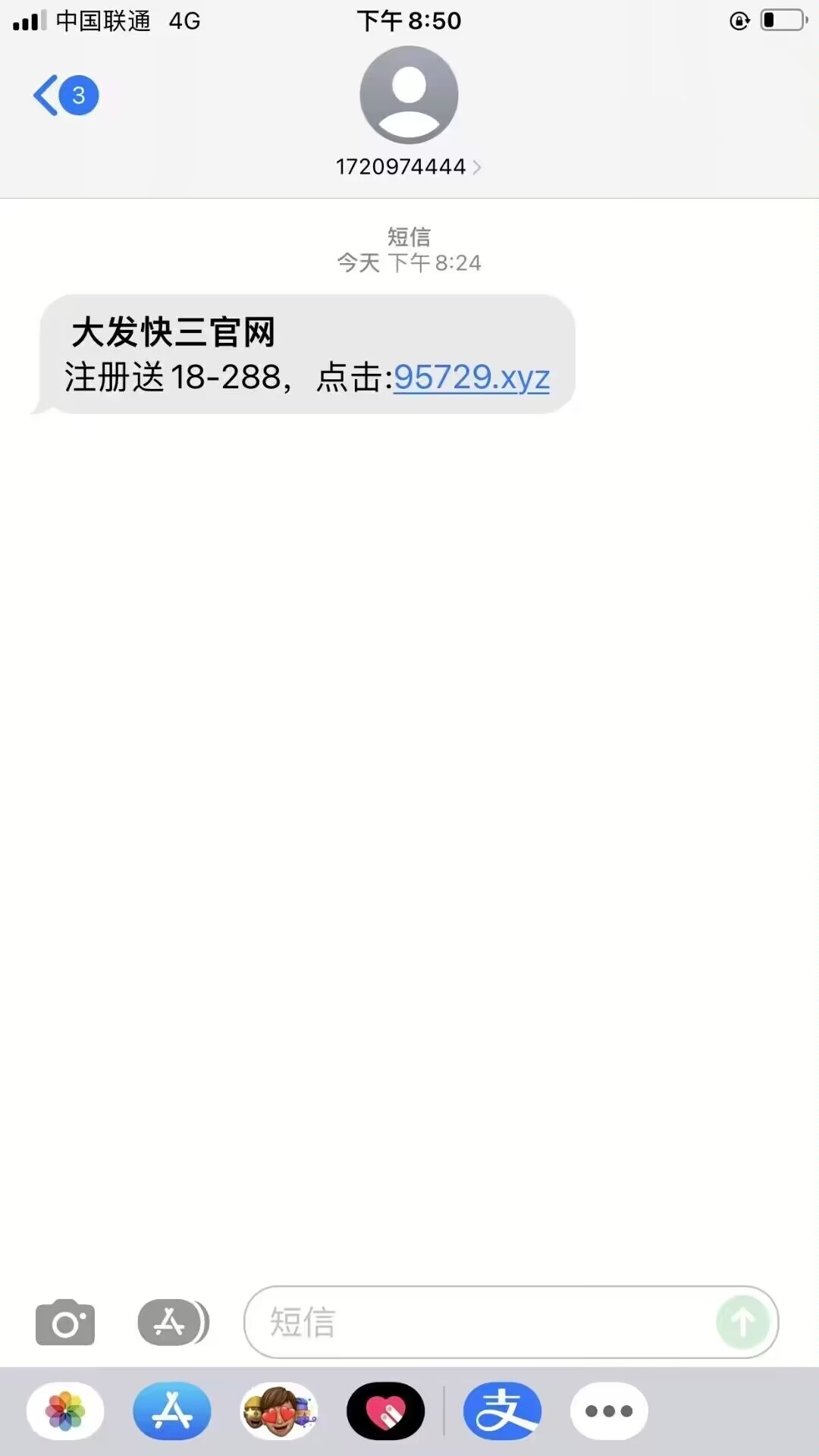
Task: Toggle the iMessage app drawer button
Action: 173,1323
